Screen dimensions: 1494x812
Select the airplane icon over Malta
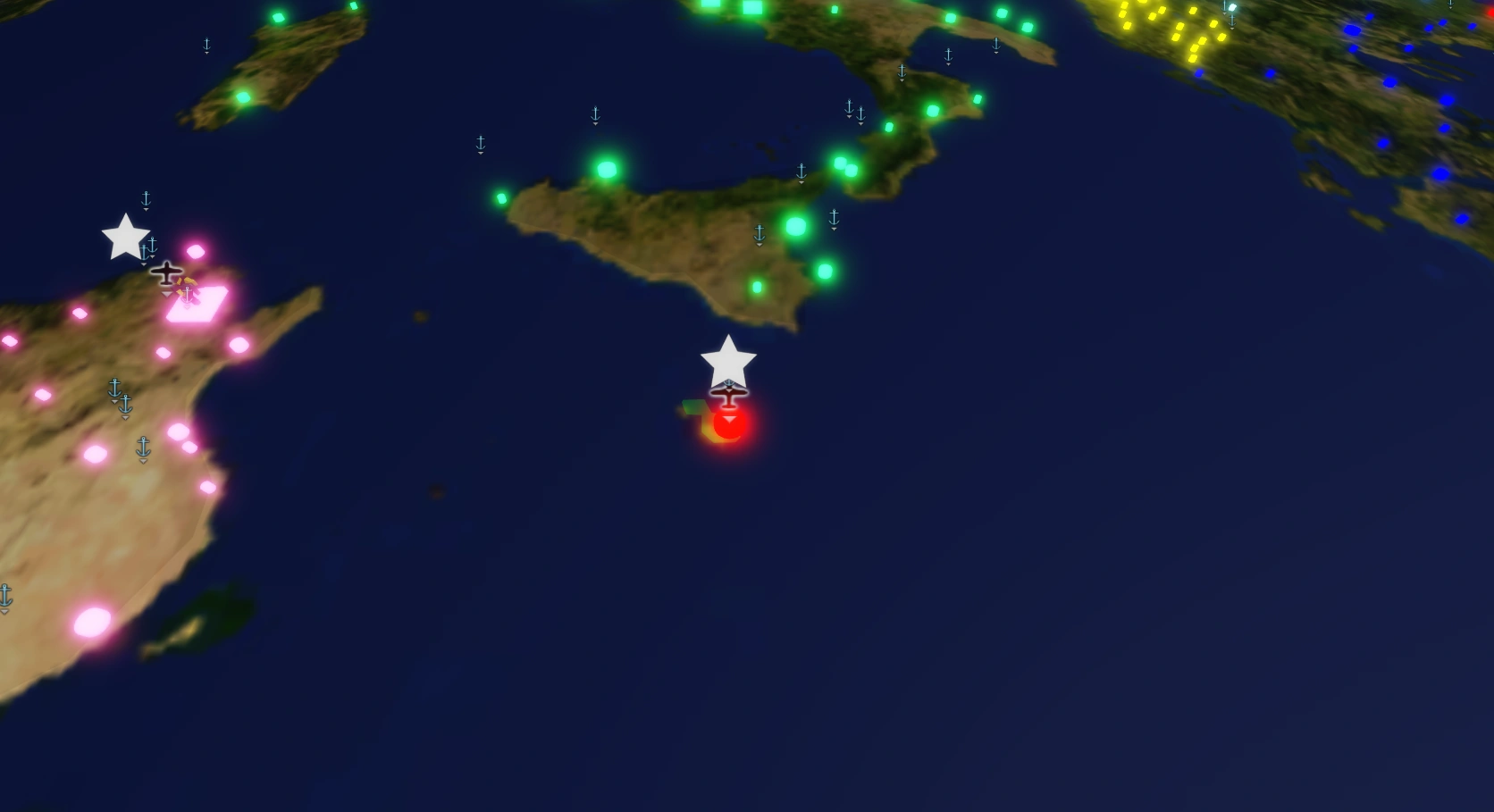[729, 391]
